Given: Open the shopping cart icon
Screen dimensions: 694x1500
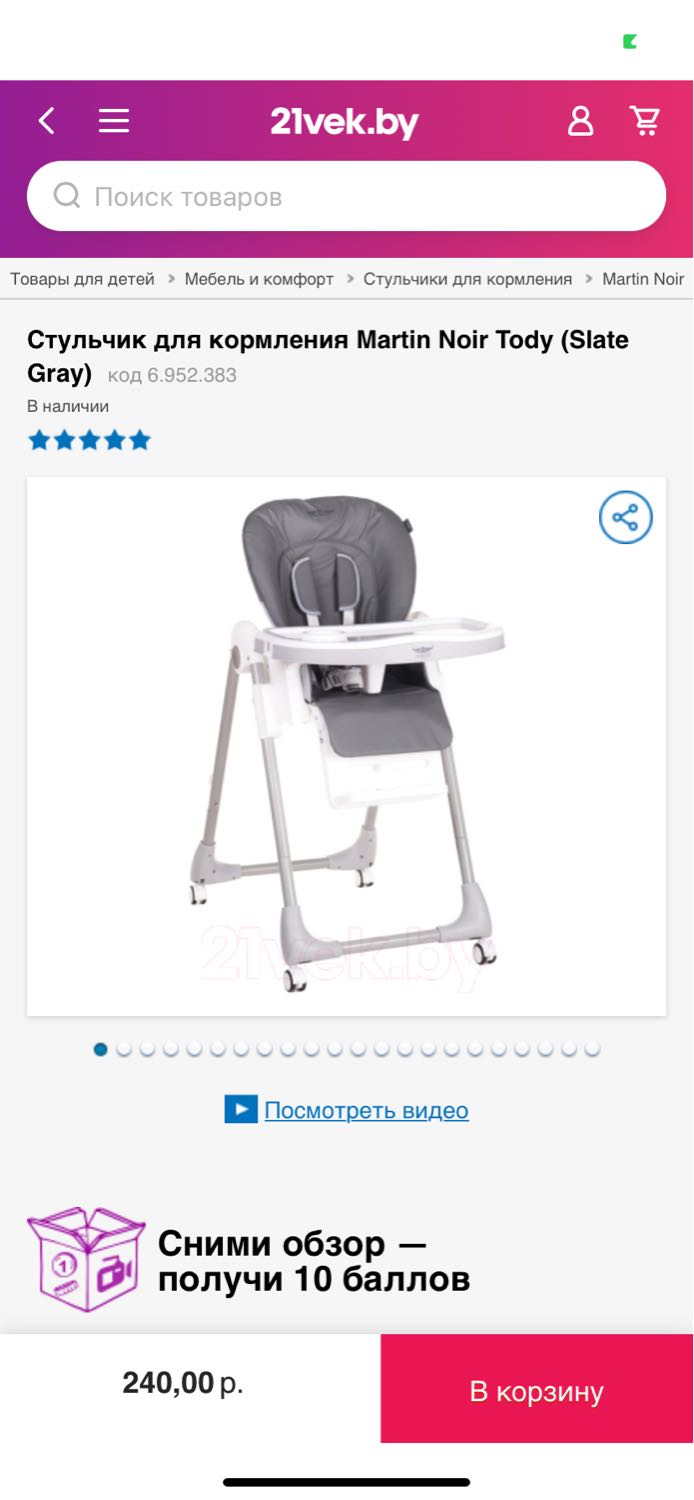Looking at the screenshot, I should (x=645, y=121).
